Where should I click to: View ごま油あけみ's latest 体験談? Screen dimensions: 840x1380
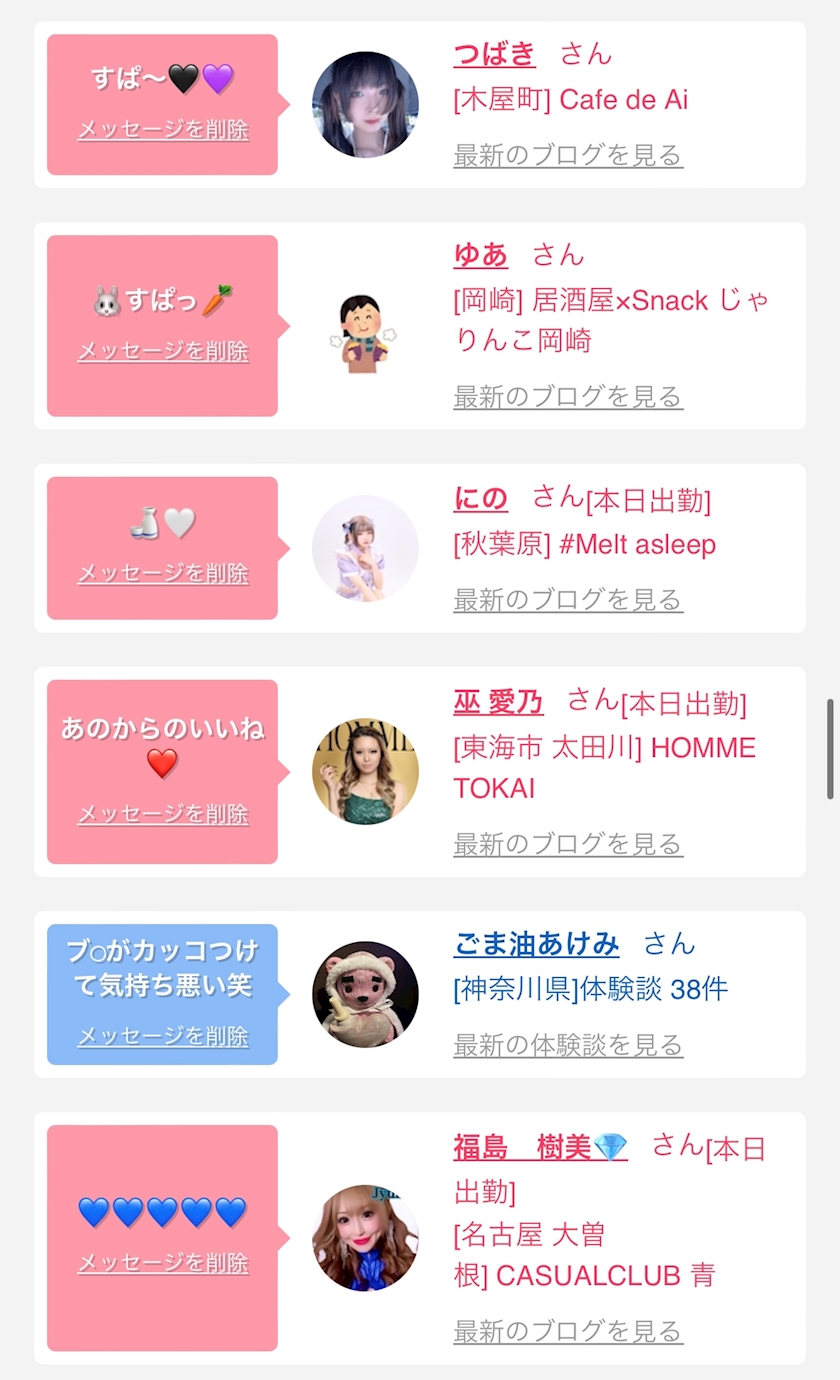(x=567, y=1046)
